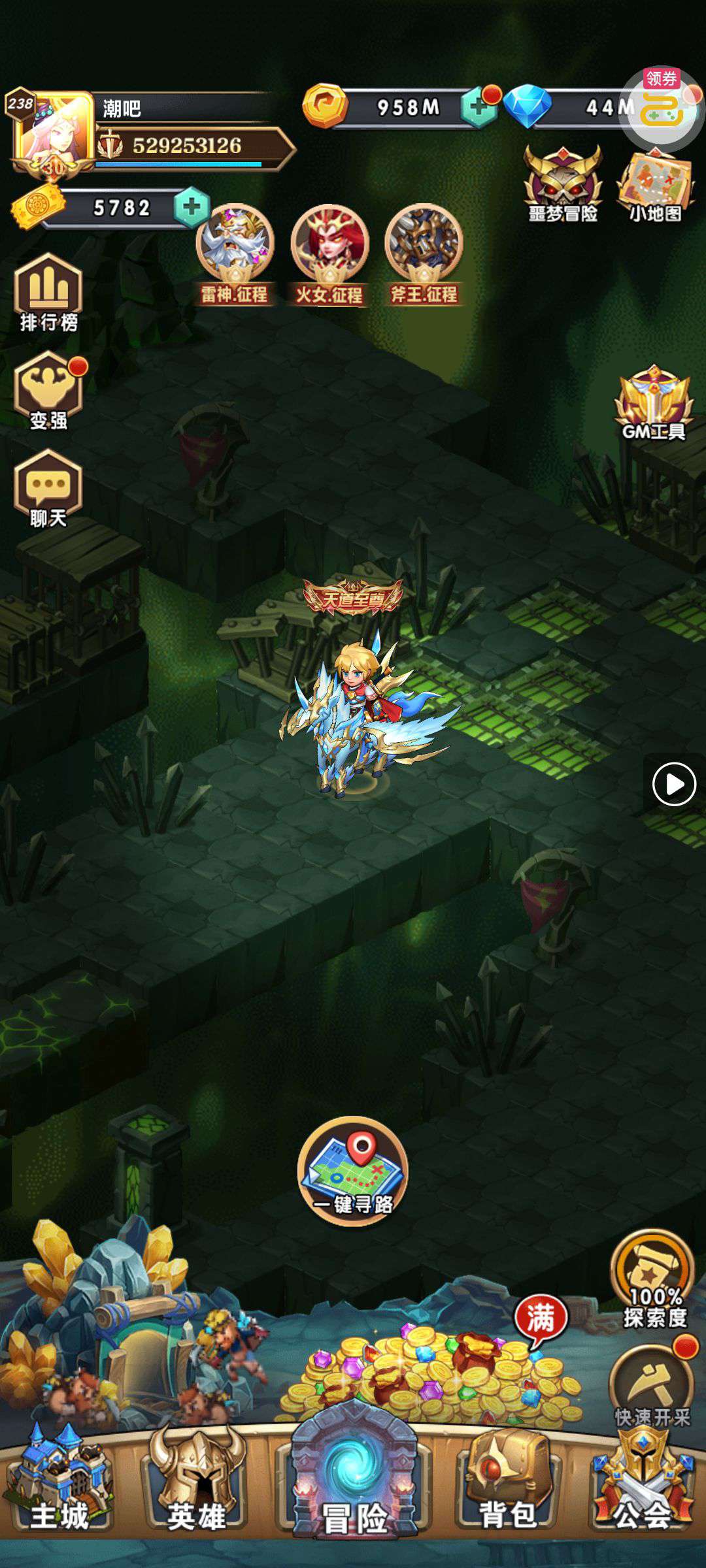Open the 排行榜 leaderboard
The width and height of the screenshot is (706, 1568).
(48, 293)
